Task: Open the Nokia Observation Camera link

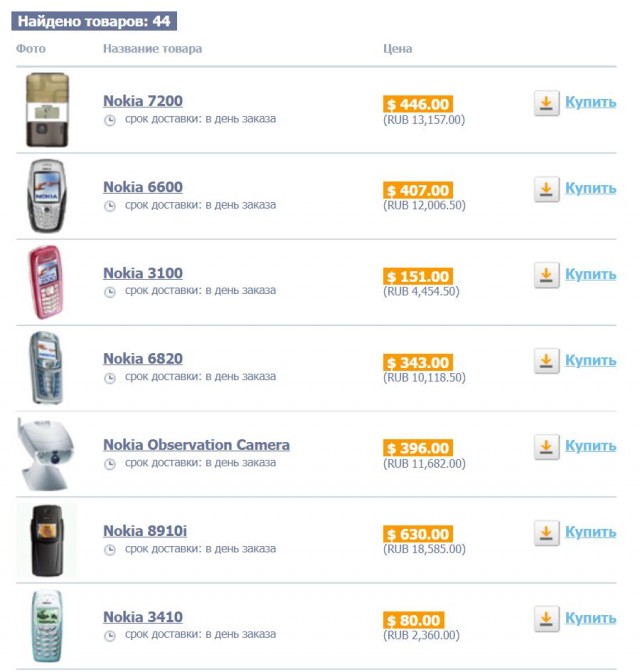Action: (196, 445)
